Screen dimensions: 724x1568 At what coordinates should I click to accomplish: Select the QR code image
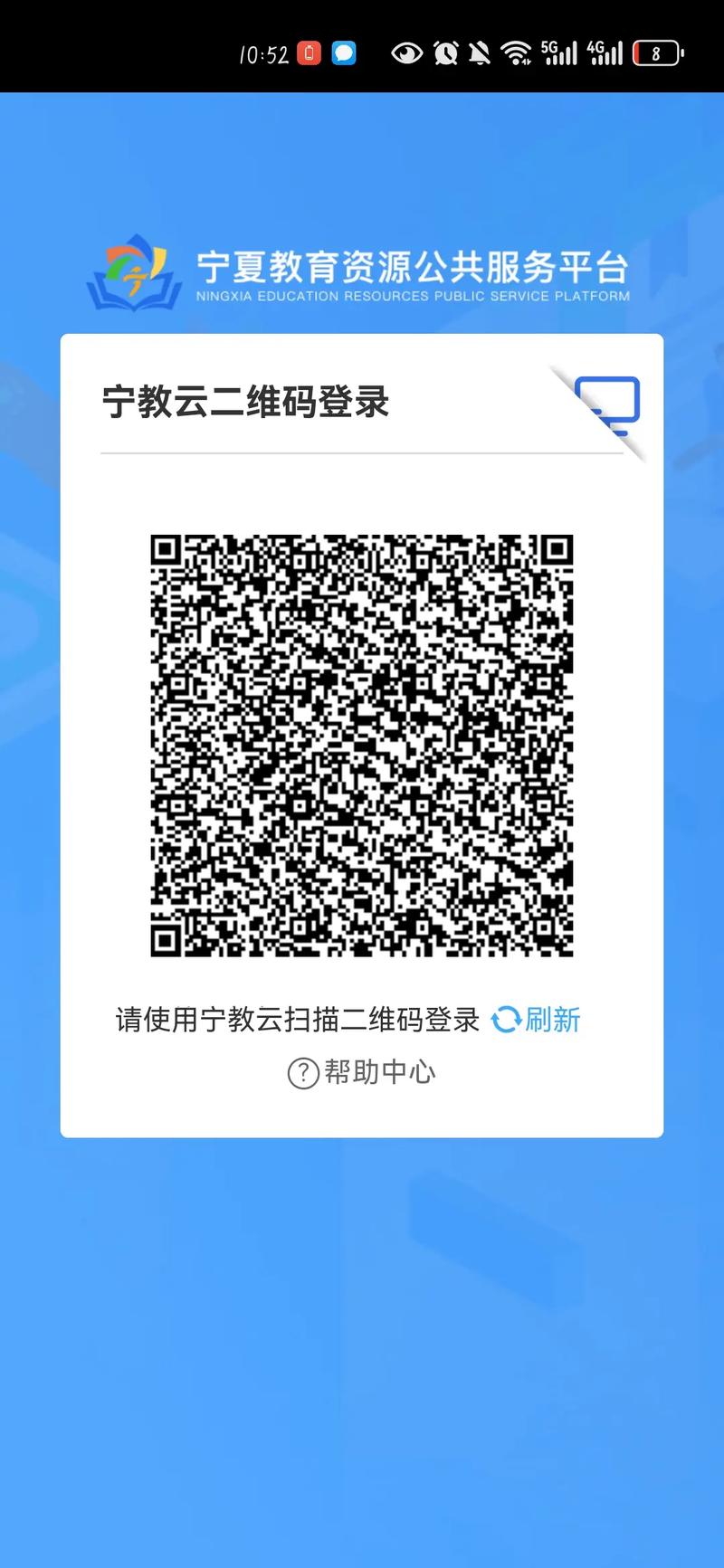pos(361,747)
